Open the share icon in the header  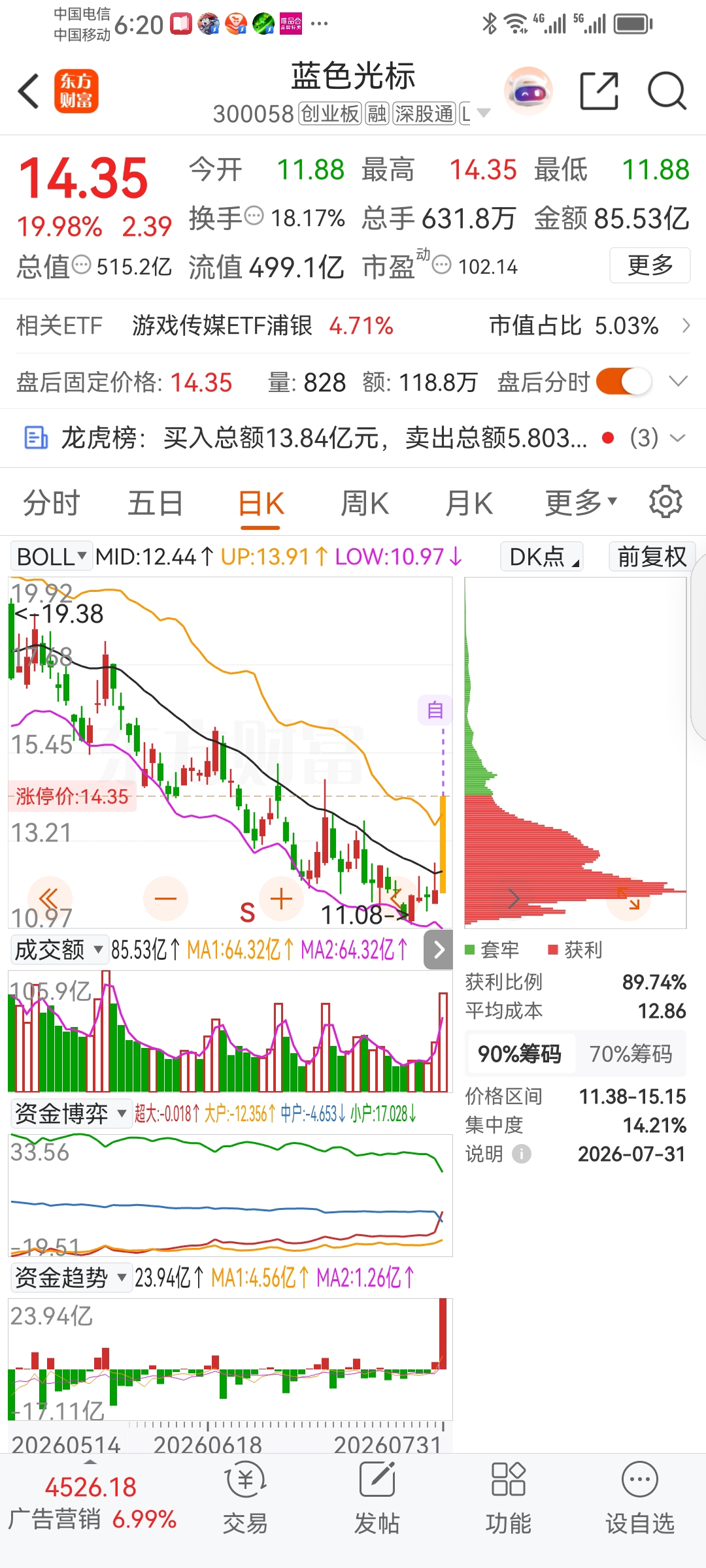pos(599,91)
